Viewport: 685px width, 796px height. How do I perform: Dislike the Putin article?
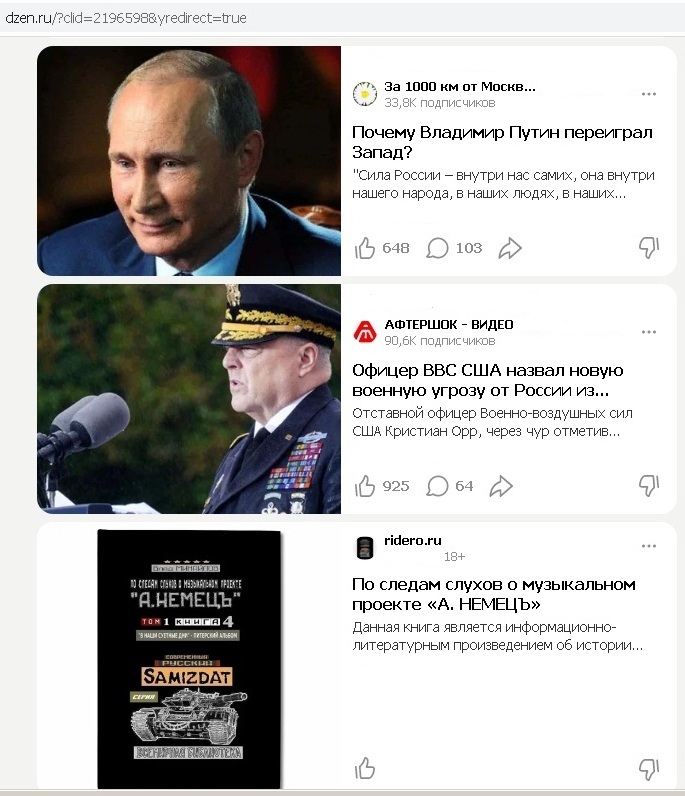649,247
